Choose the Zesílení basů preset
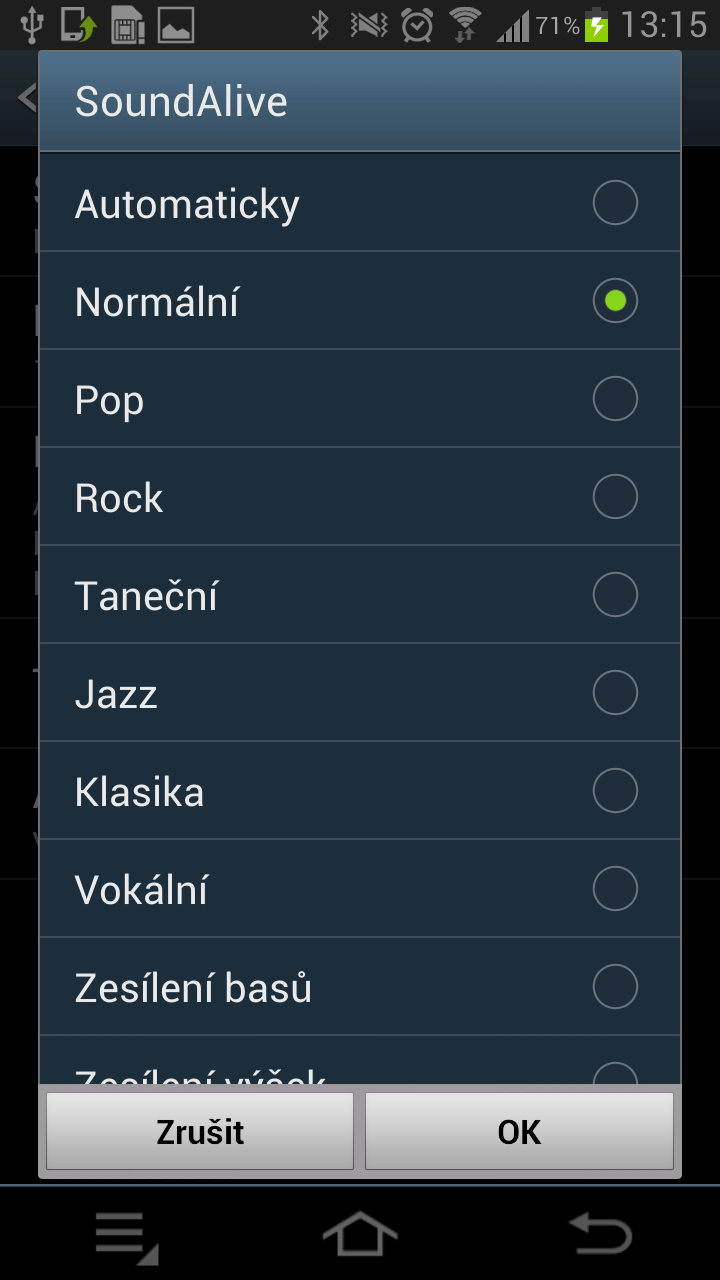Screen dimensions: 720x1280 [x=360, y=987]
